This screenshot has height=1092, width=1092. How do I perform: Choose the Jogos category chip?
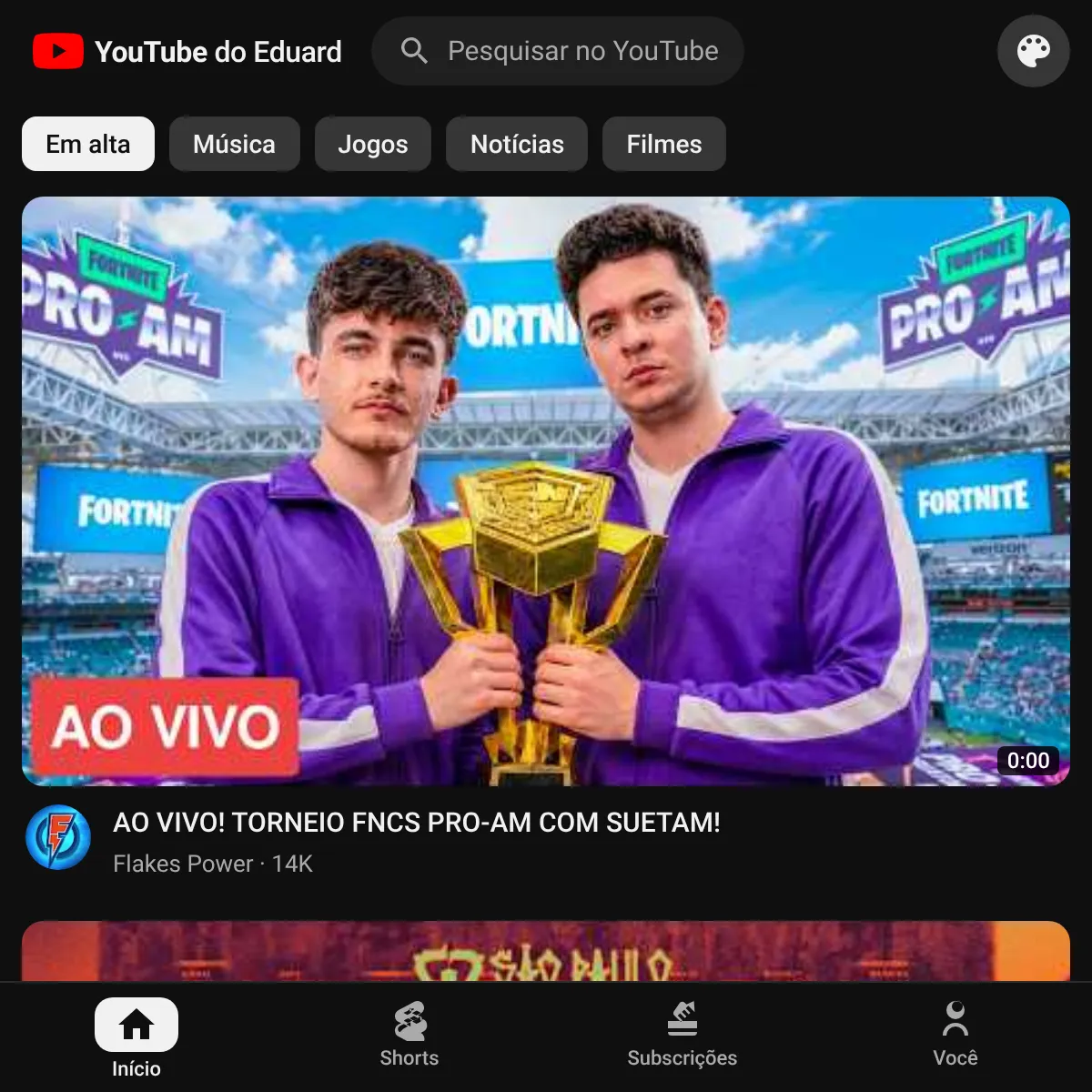pos(373,144)
